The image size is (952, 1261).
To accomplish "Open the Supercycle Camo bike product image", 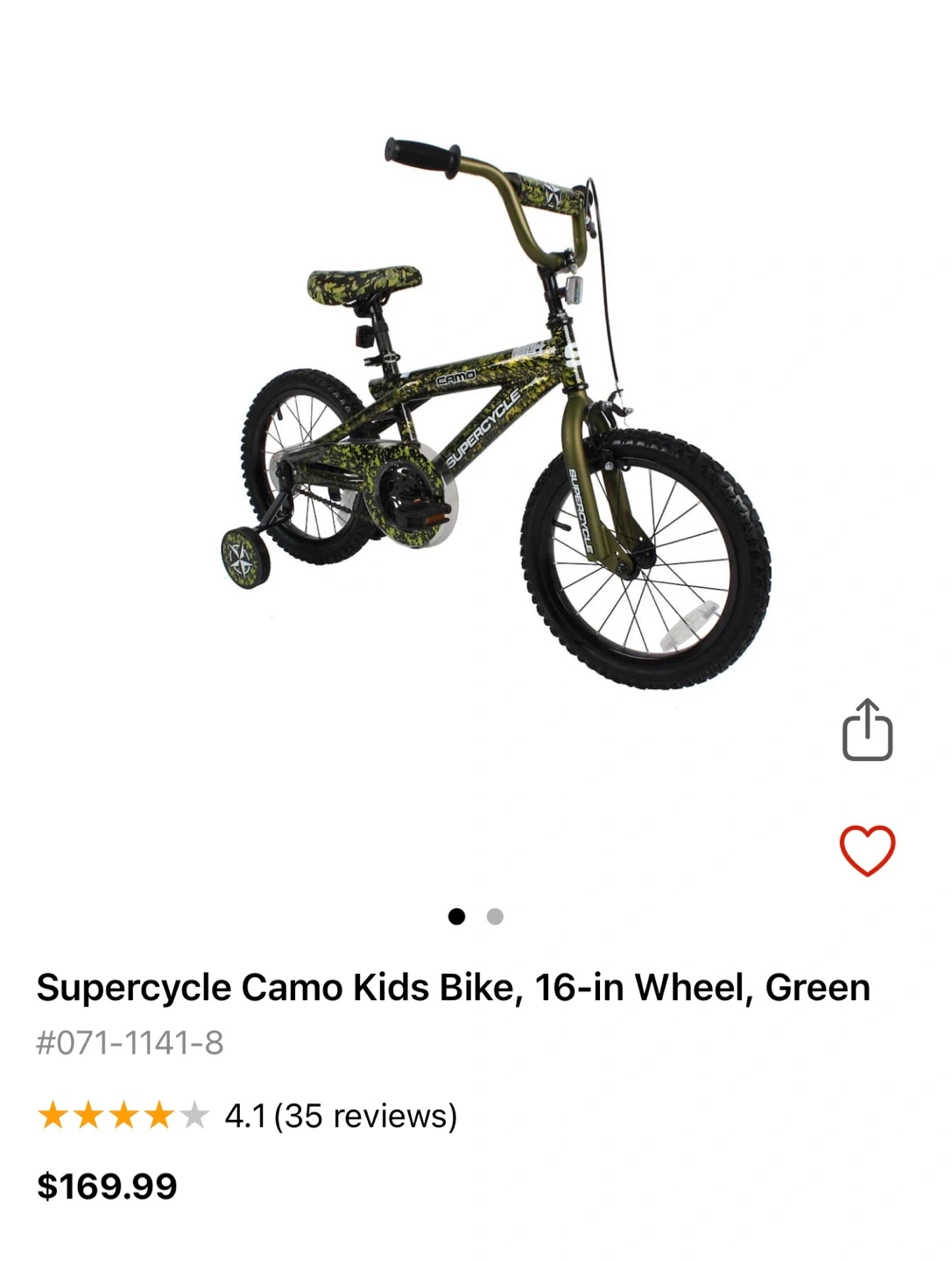I will pyautogui.click(x=495, y=412).
